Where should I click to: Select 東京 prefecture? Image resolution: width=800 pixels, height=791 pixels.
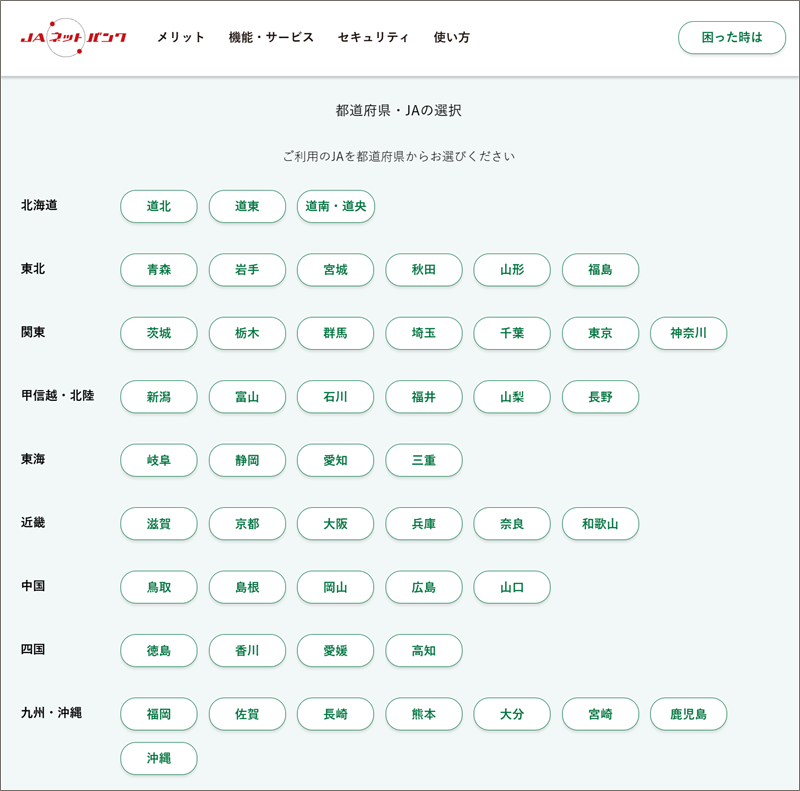point(600,333)
